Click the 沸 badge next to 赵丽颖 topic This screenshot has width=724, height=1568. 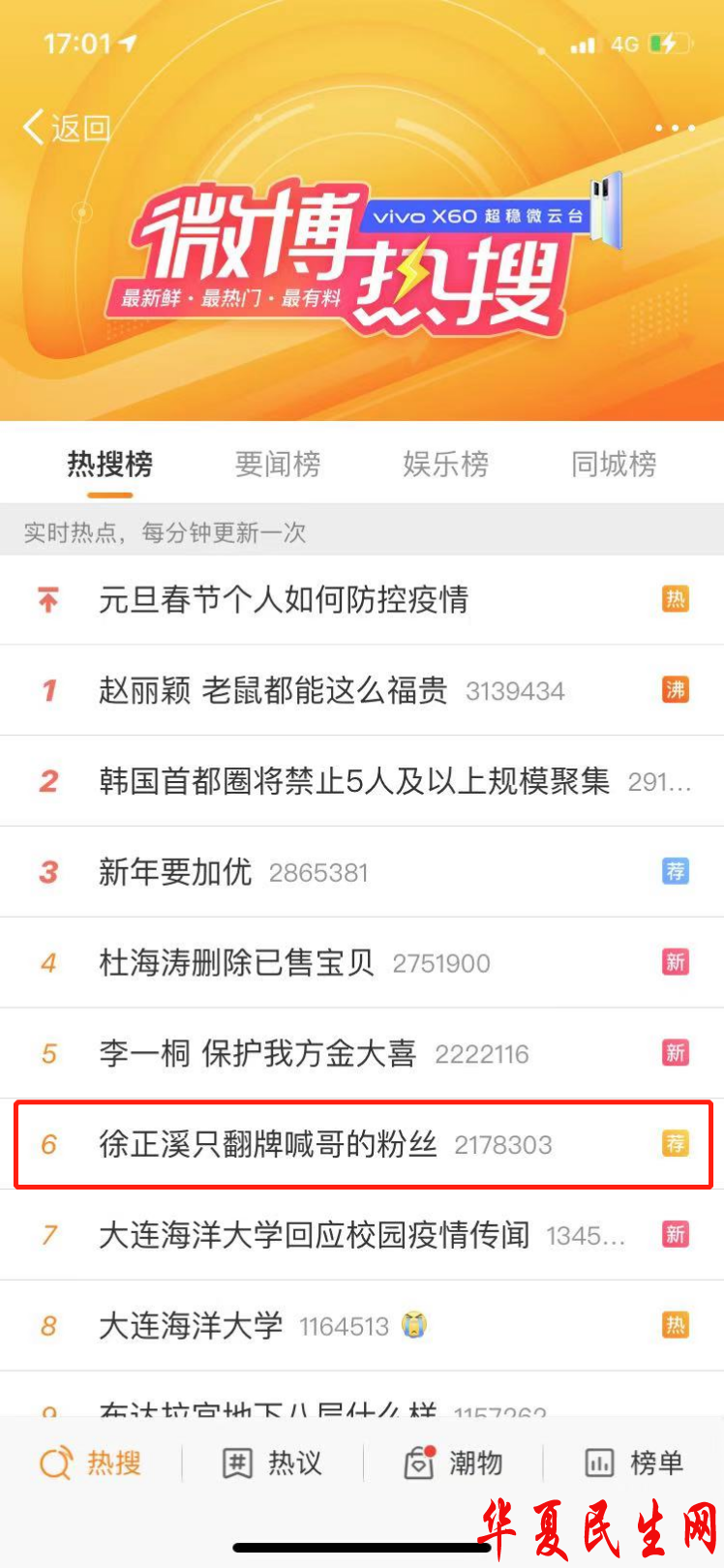[x=676, y=690]
